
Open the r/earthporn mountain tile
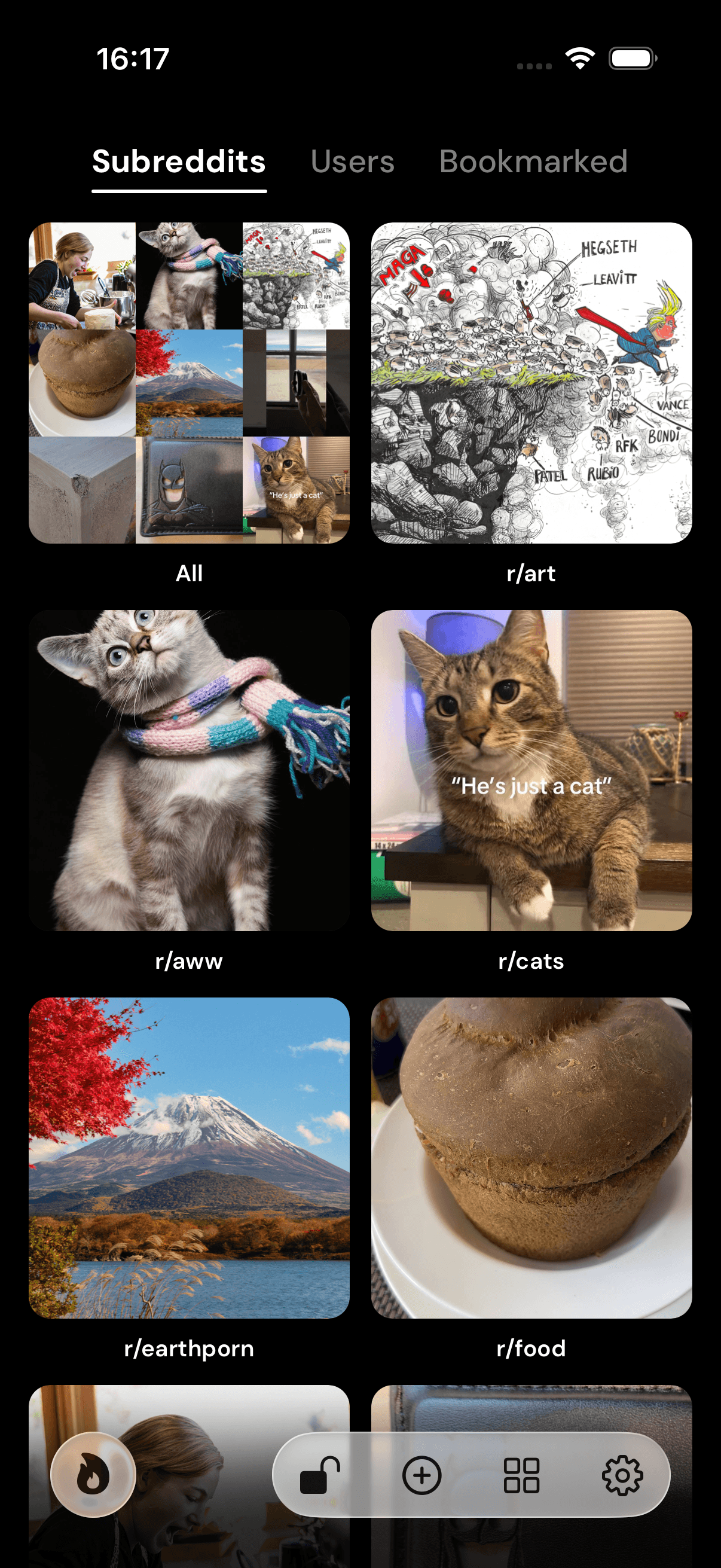(x=190, y=1157)
